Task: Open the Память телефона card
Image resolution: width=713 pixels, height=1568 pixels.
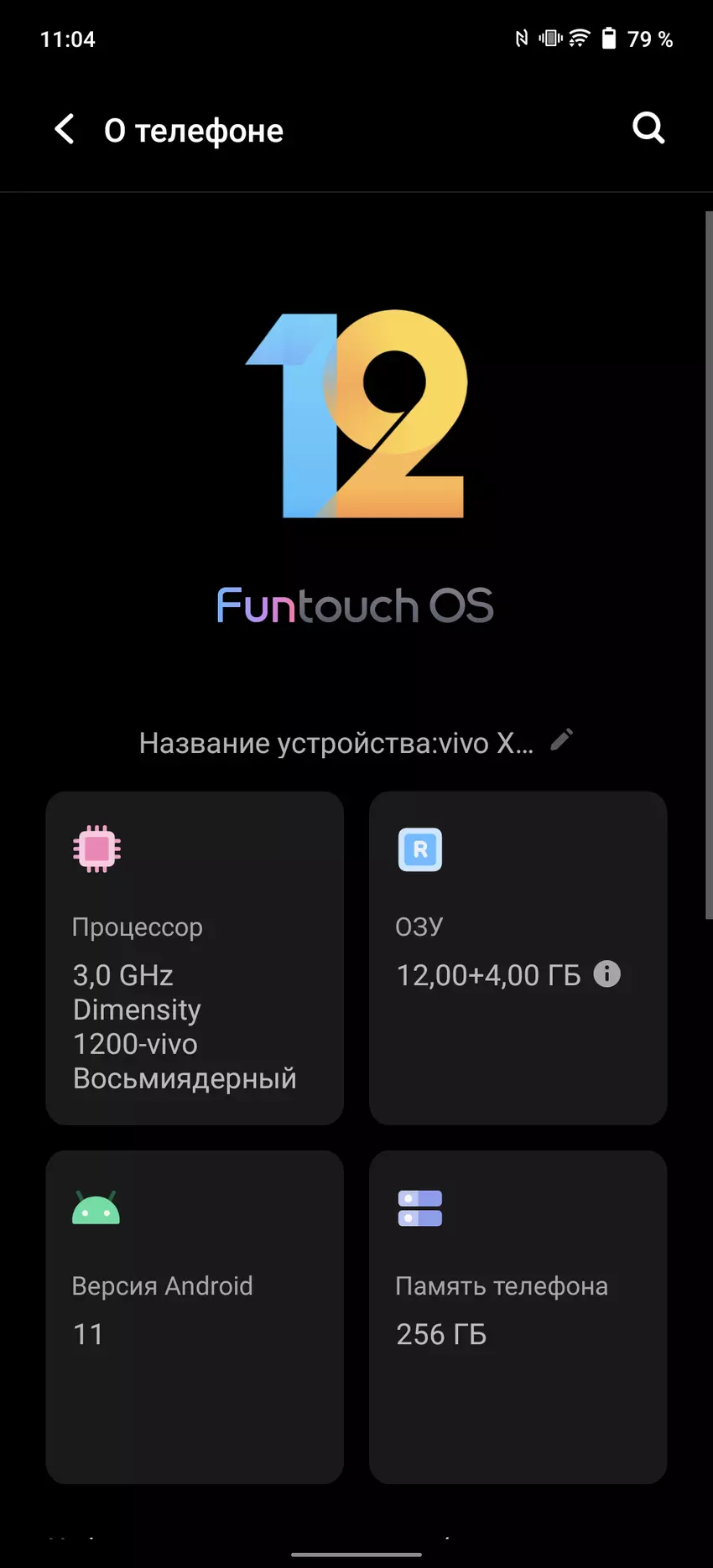Action: (x=518, y=1316)
